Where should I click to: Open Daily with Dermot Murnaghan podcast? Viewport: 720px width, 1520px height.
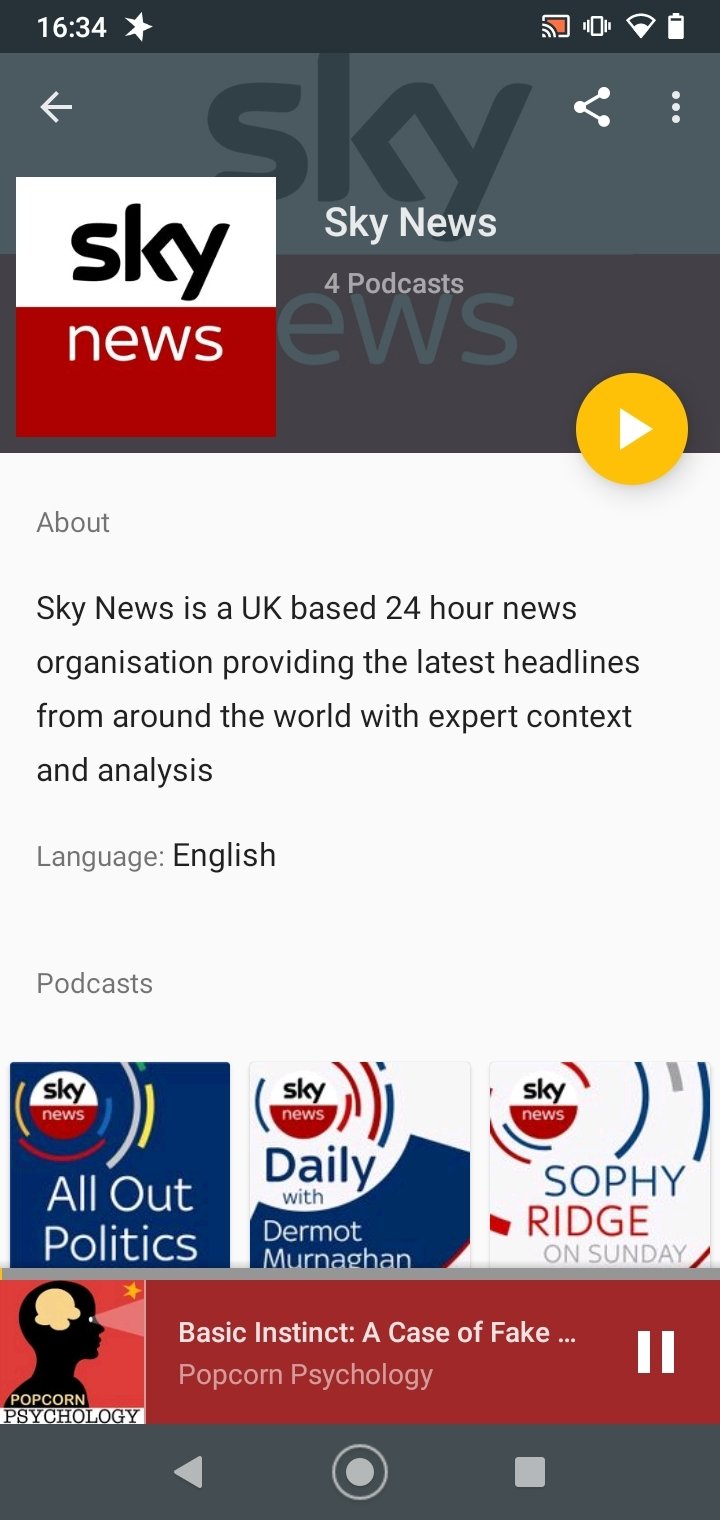coord(360,1165)
